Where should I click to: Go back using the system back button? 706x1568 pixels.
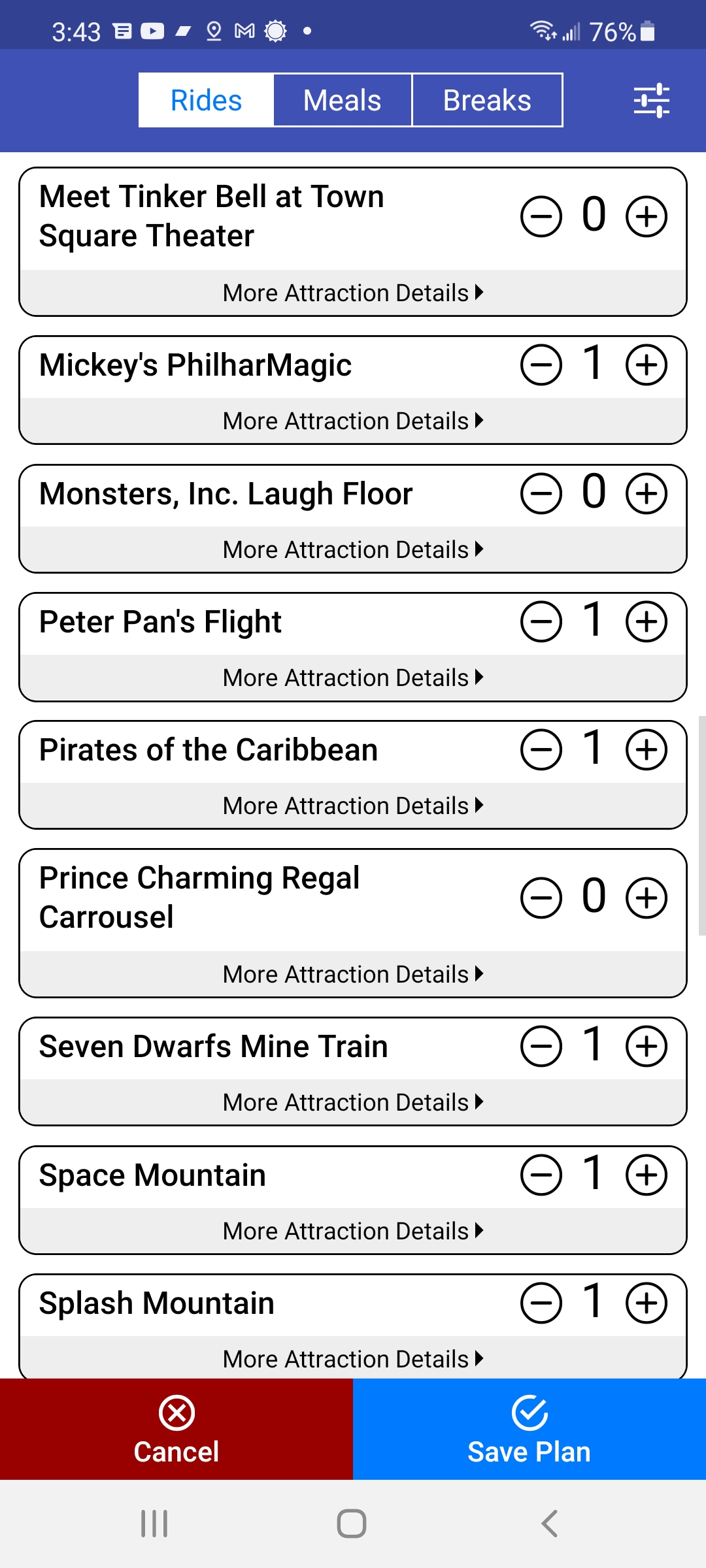[x=550, y=1524]
